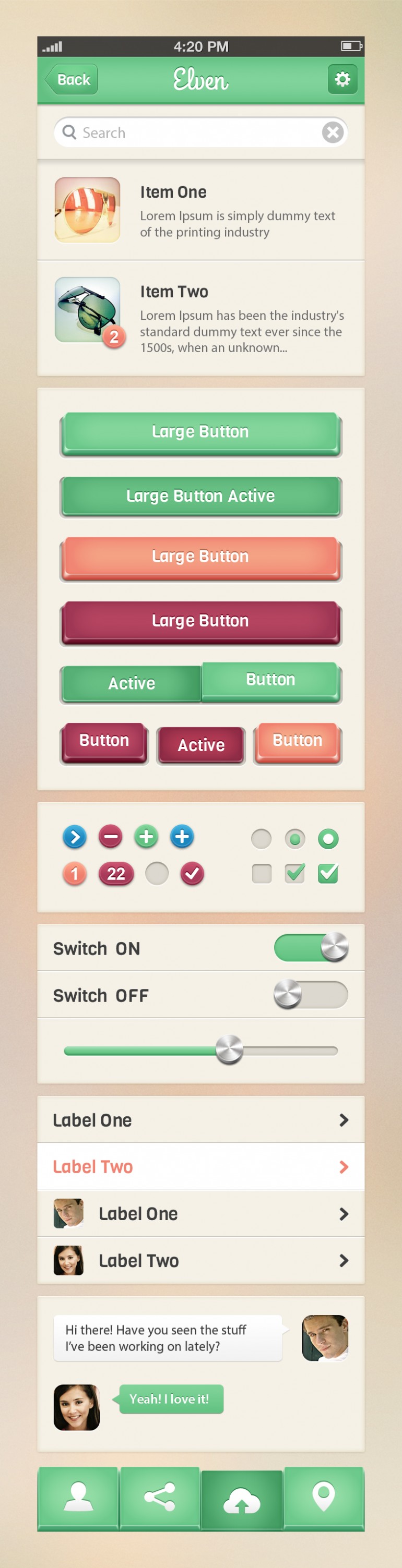Tap the Large Button Active button

(200, 496)
